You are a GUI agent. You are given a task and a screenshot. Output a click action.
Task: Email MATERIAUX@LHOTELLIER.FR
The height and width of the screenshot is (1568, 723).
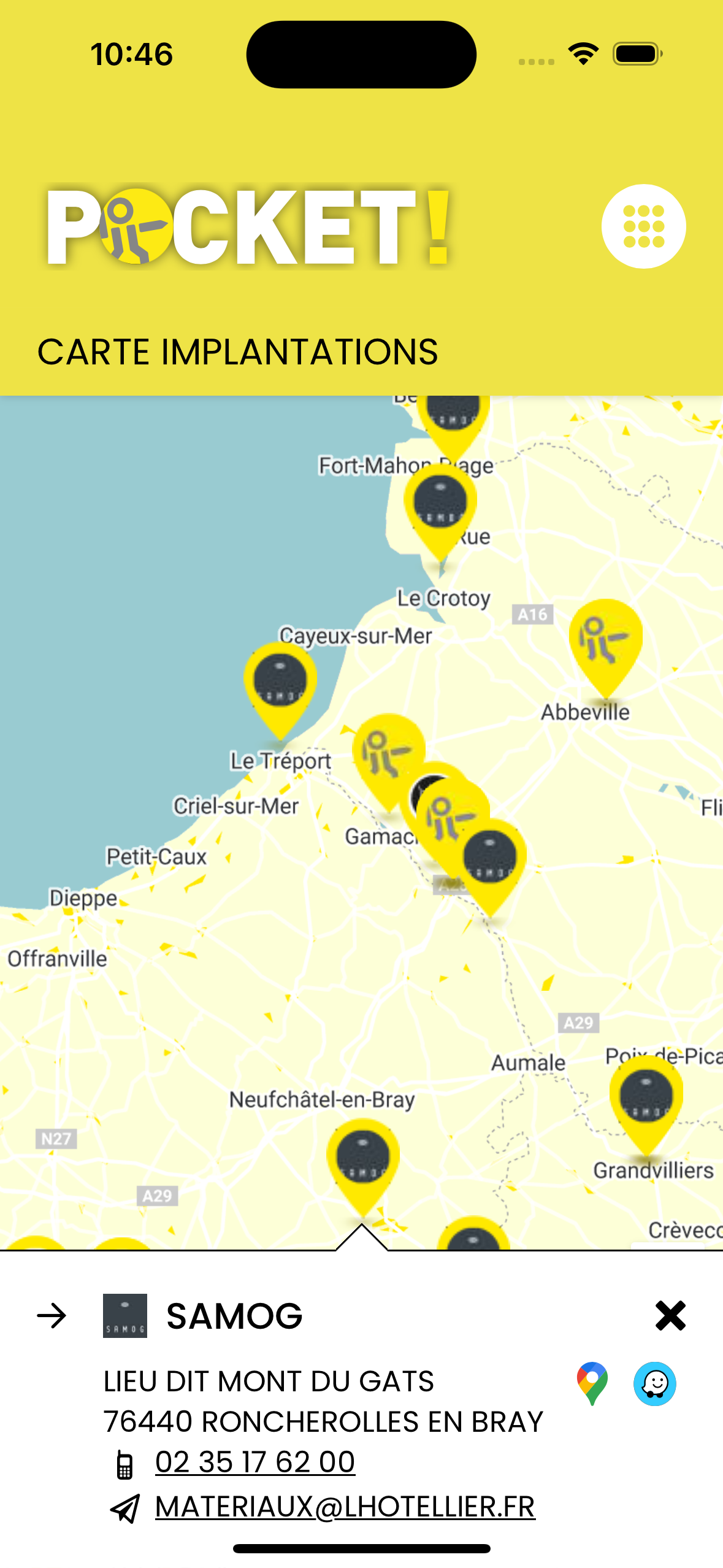point(345,1507)
